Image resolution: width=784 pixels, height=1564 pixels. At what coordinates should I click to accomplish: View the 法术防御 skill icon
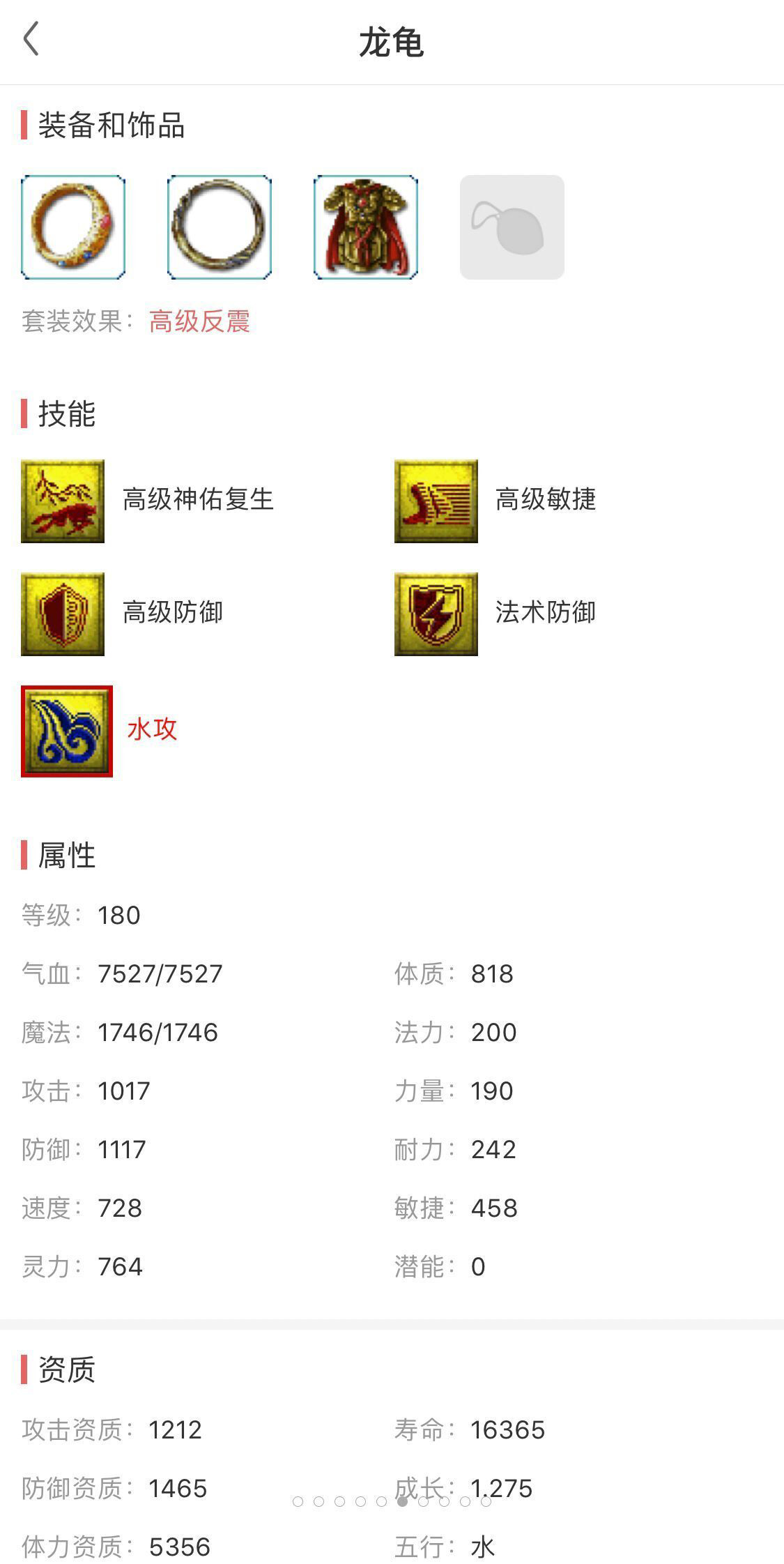436,614
